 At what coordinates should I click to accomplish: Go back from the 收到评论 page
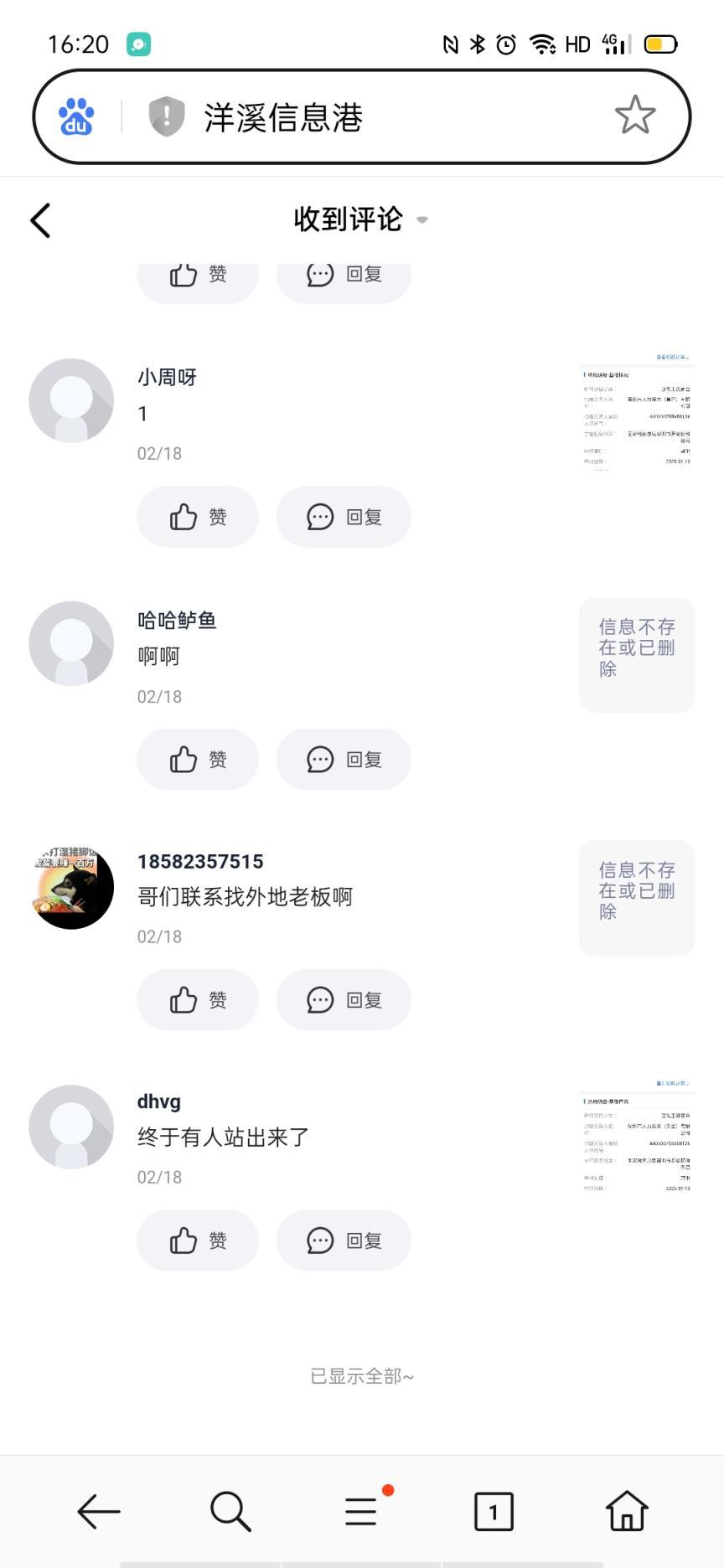click(40, 220)
